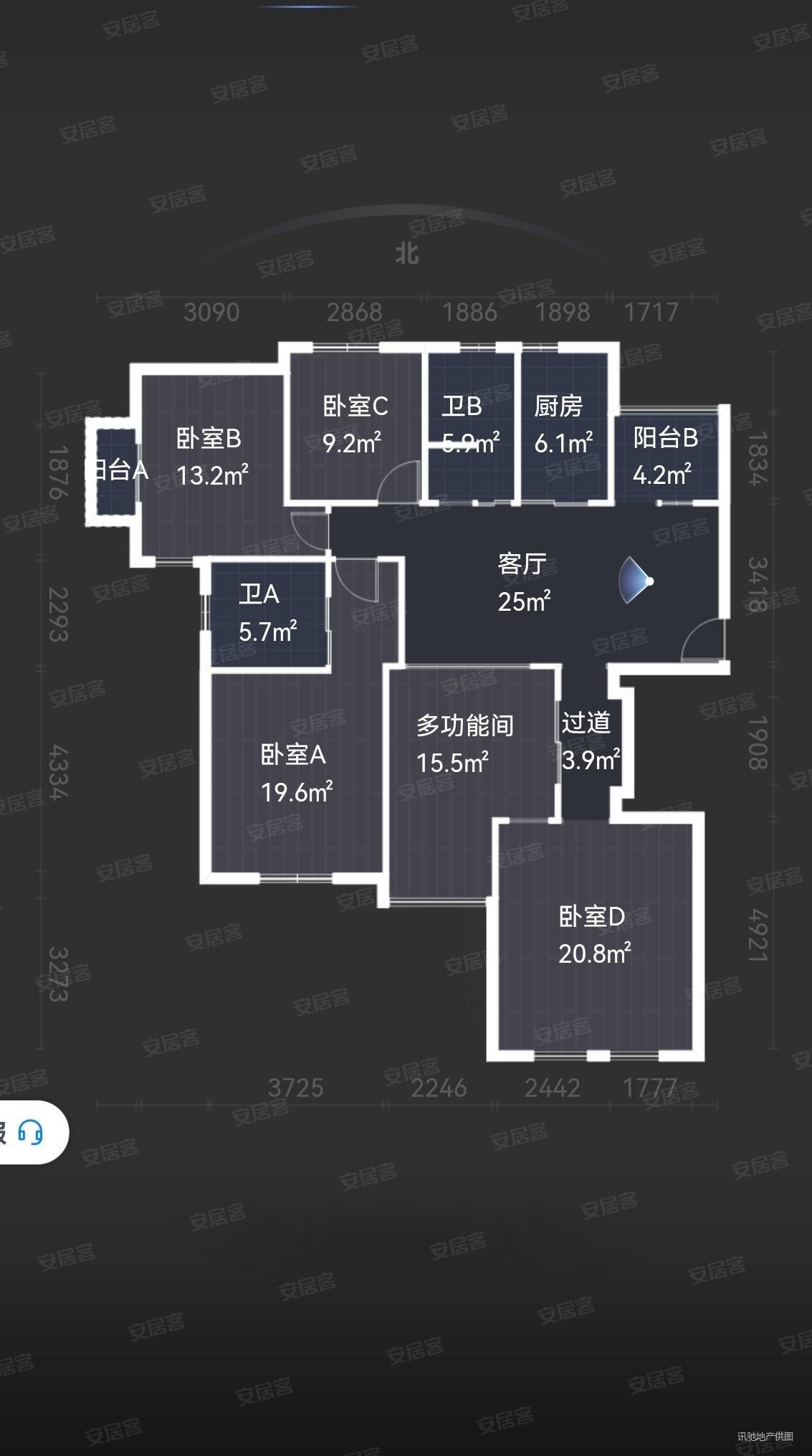Image resolution: width=812 pixels, height=1456 pixels.
Task: Expand the kitchen 厨房 area info
Action: [x=561, y=423]
